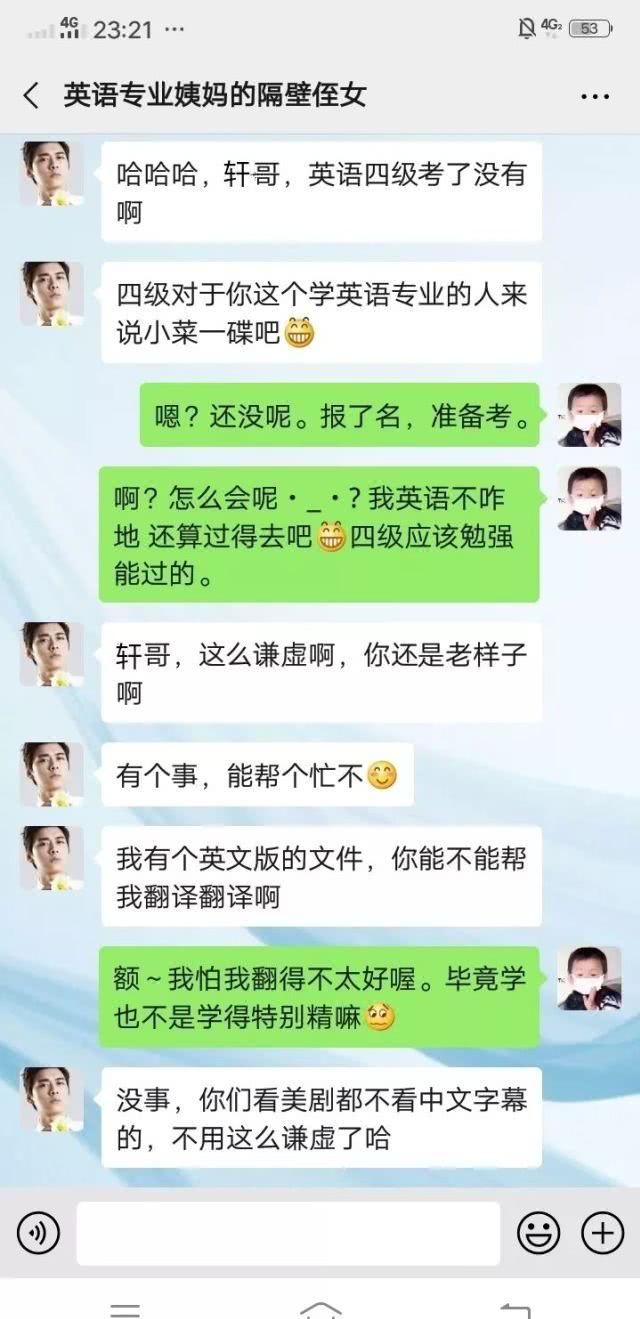This screenshot has width=640, height=1319.
Task: Open the plus attachments menu
Action: point(602,1233)
